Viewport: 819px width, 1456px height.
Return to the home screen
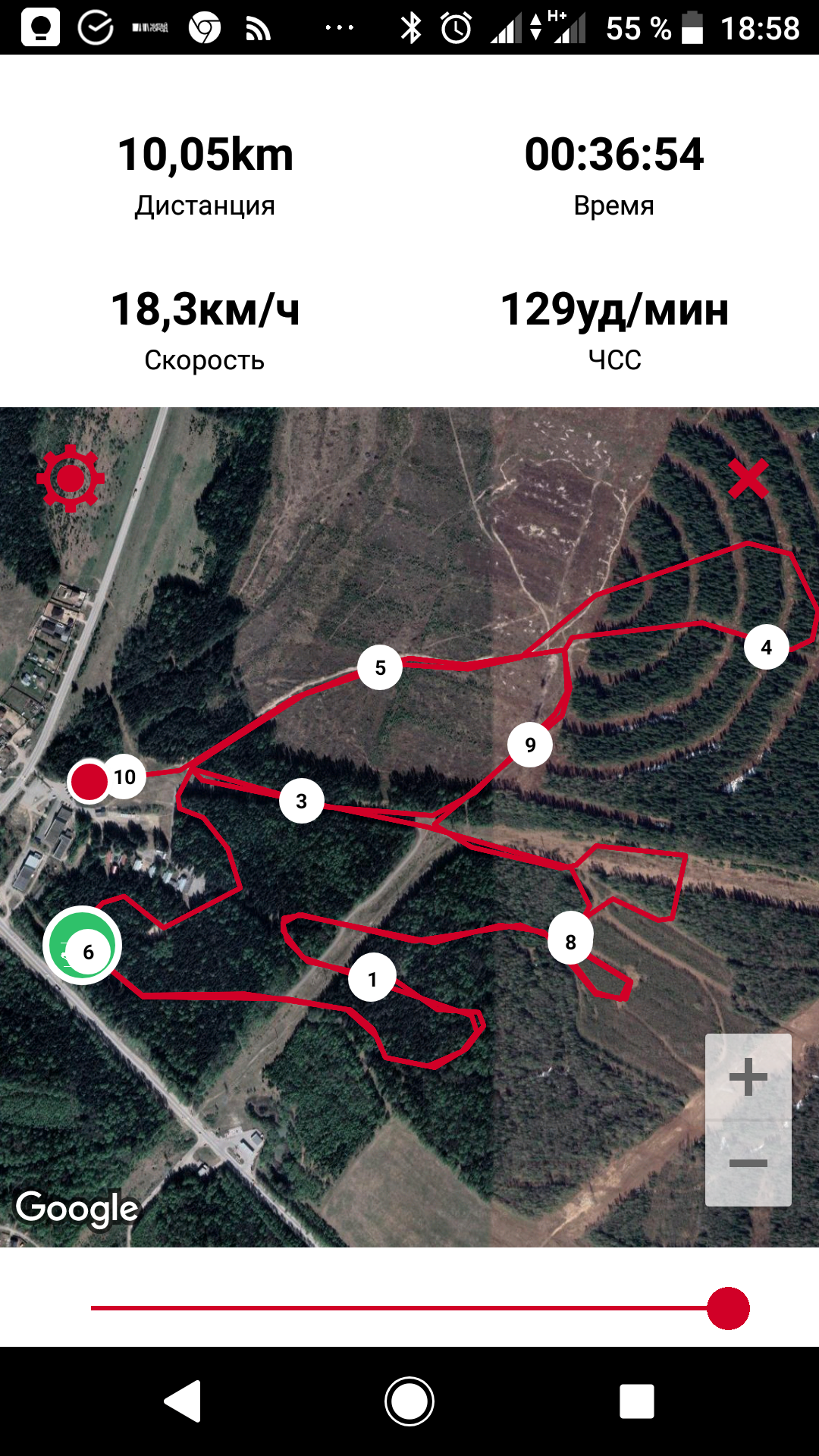[x=409, y=1401]
